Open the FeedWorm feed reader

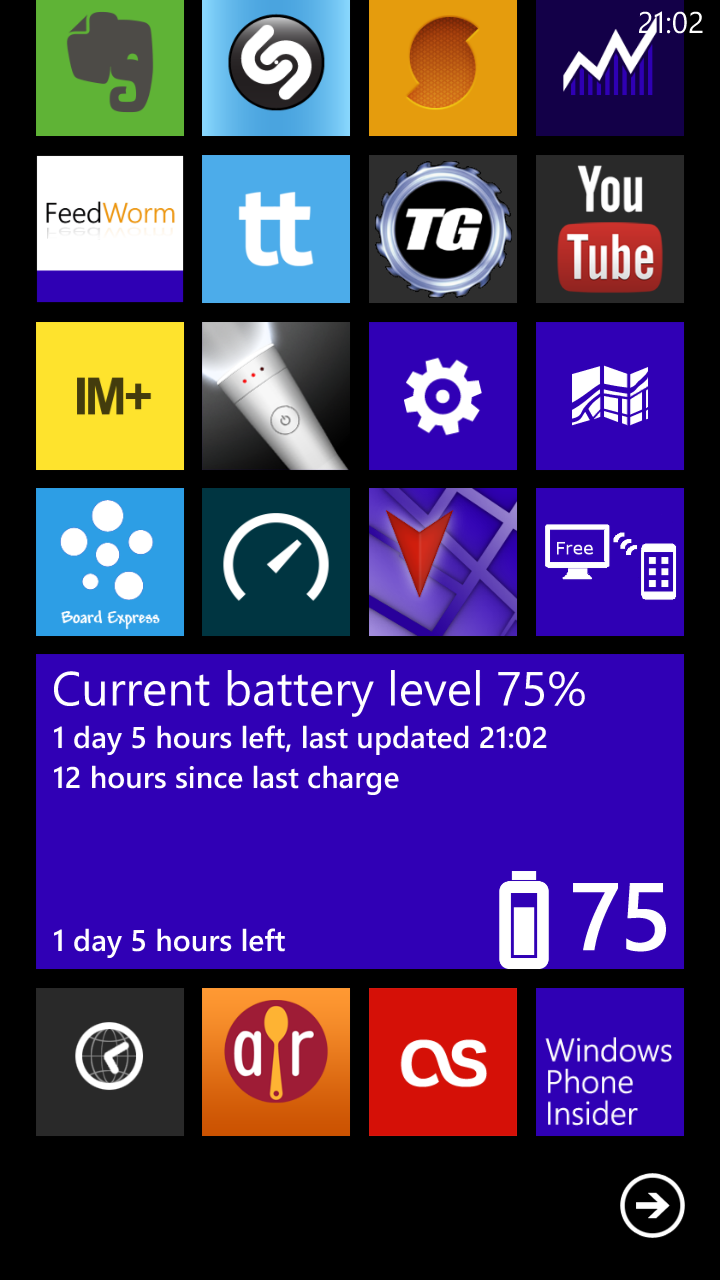click(x=110, y=228)
